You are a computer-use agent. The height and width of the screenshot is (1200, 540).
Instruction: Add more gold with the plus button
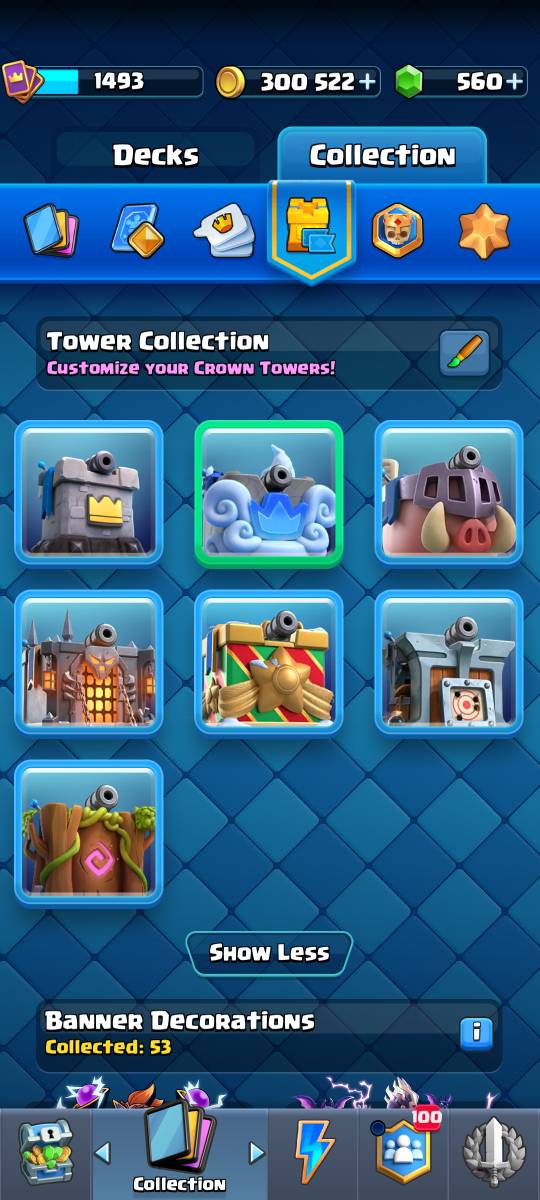click(x=368, y=82)
